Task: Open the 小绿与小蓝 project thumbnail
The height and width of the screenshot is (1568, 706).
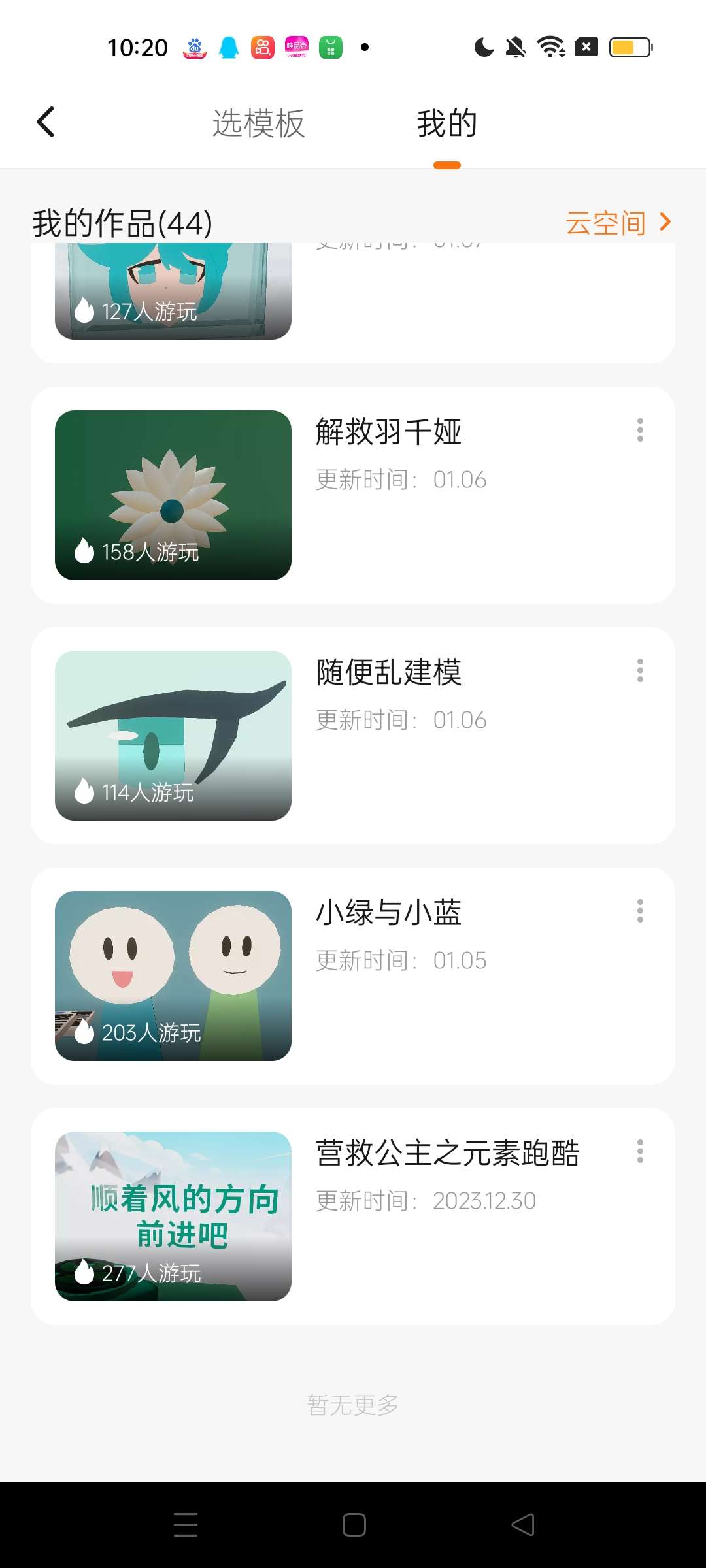Action: coord(173,976)
